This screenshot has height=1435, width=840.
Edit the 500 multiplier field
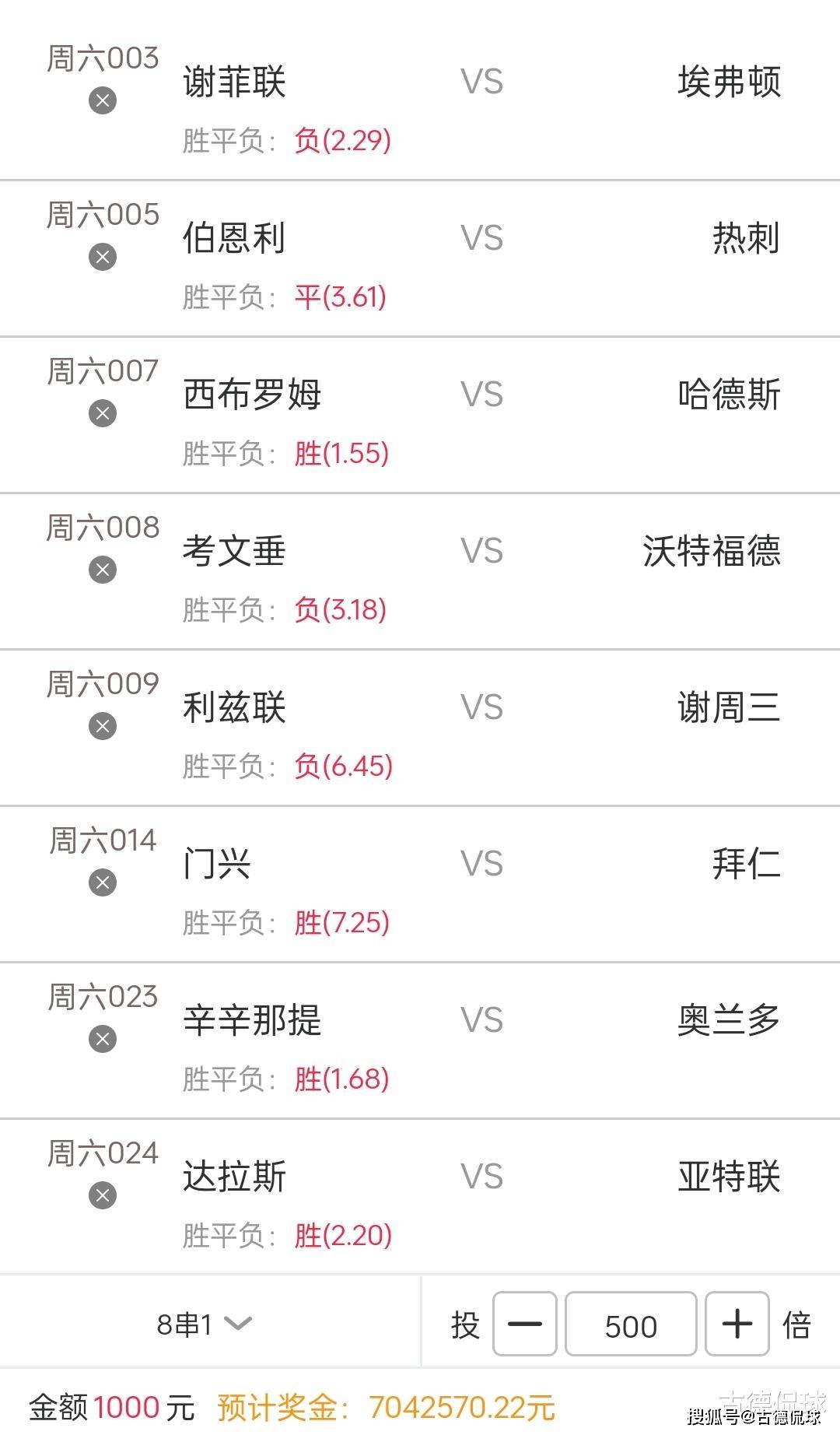coord(631,1324)
